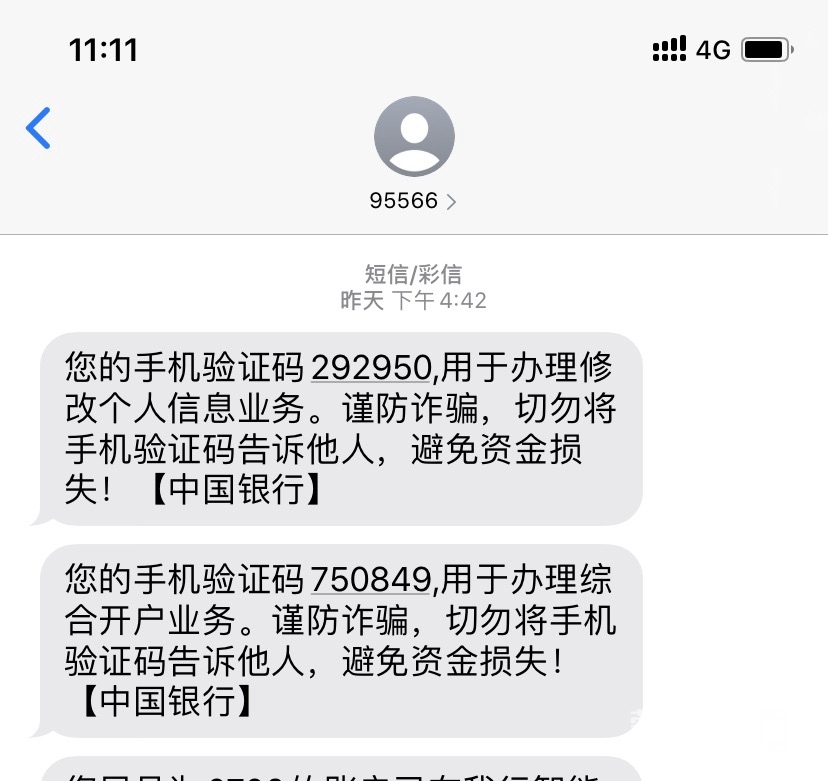Screen dimensions: 828x781
Task: Tap the underlined verification code 292950
Action: click(371, 368)
